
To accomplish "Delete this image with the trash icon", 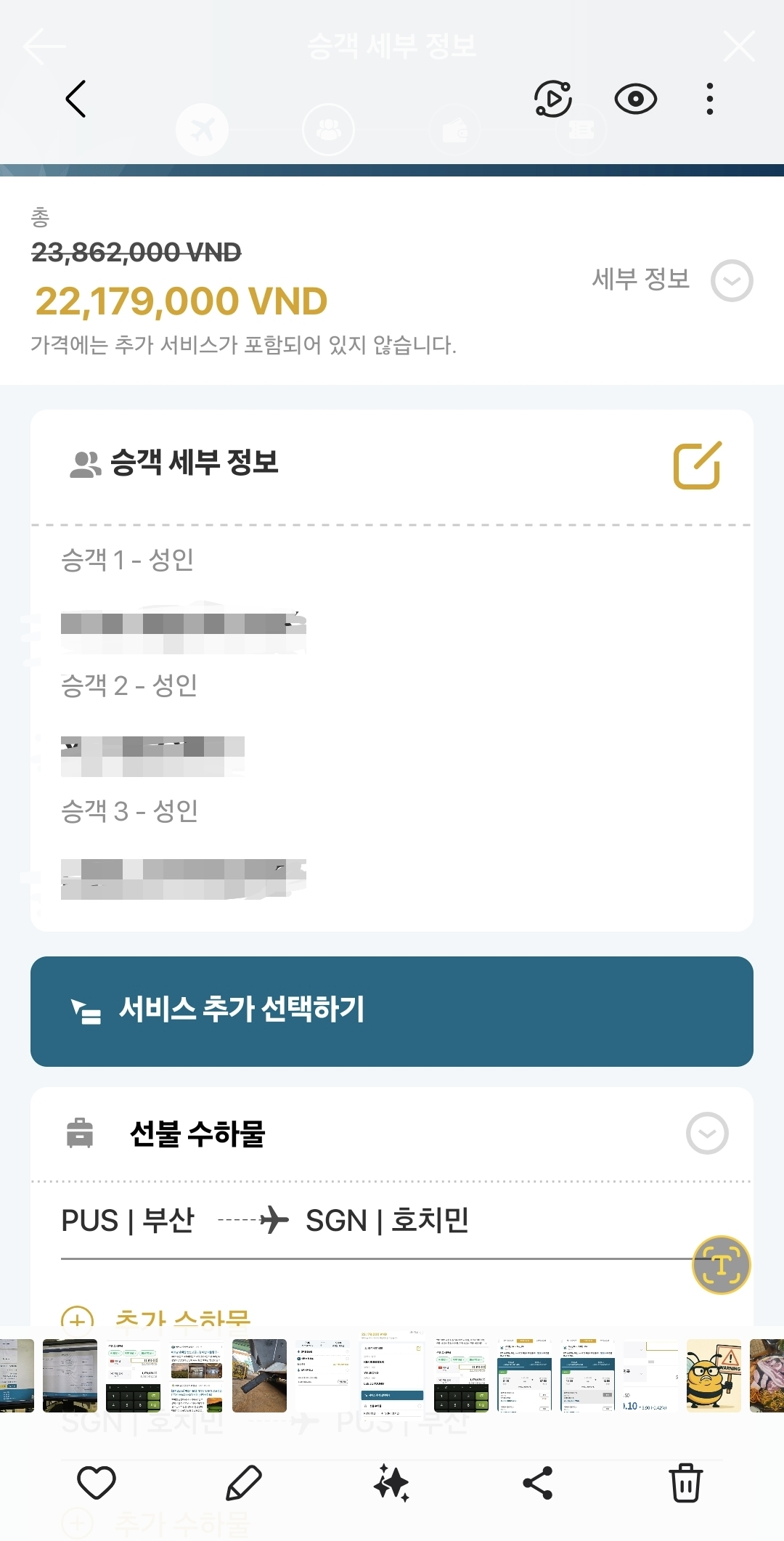I will click(x=685, y=1482).
